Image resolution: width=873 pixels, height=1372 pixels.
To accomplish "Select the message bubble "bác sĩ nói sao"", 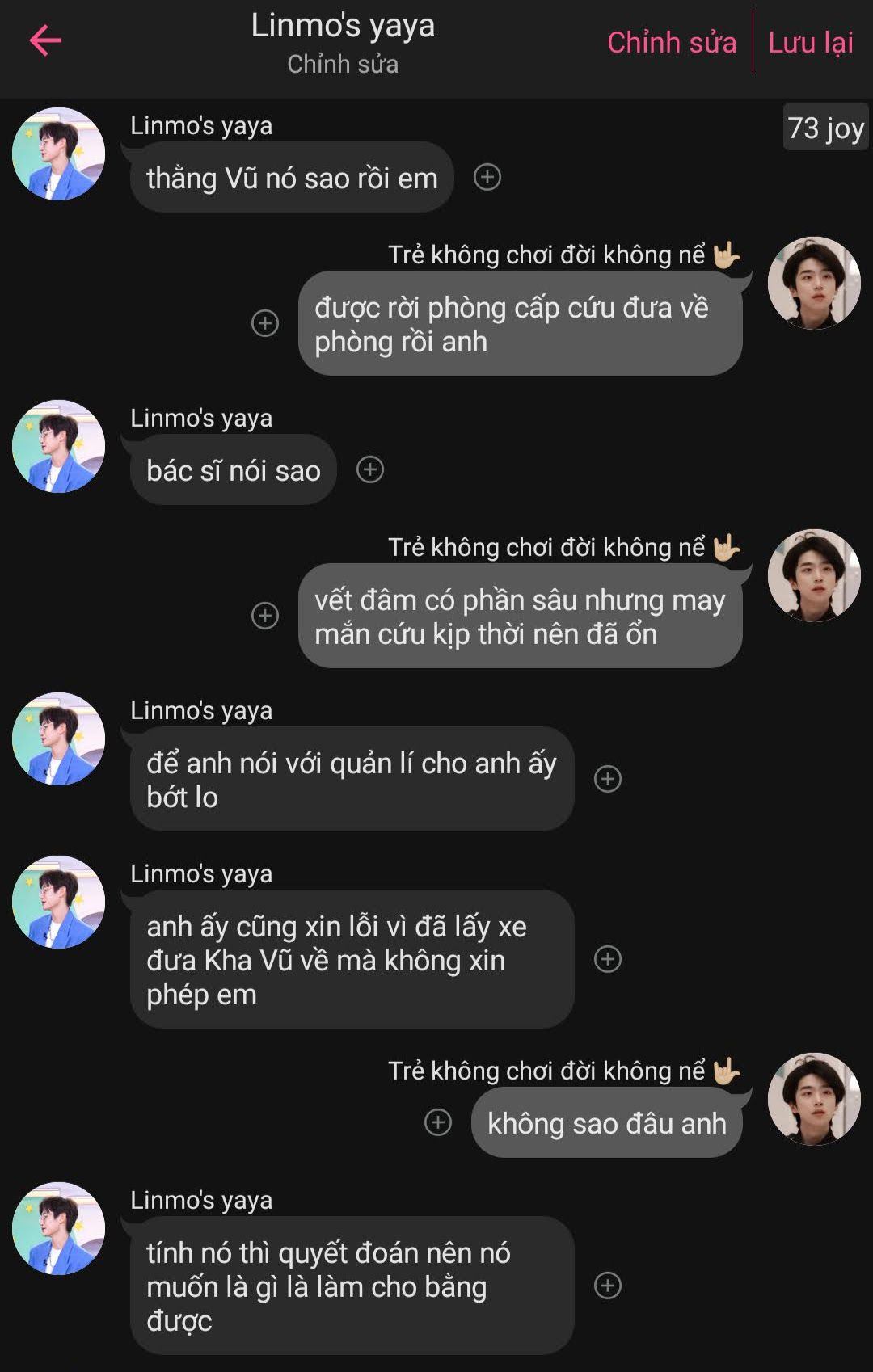I will tap(233, 470).
